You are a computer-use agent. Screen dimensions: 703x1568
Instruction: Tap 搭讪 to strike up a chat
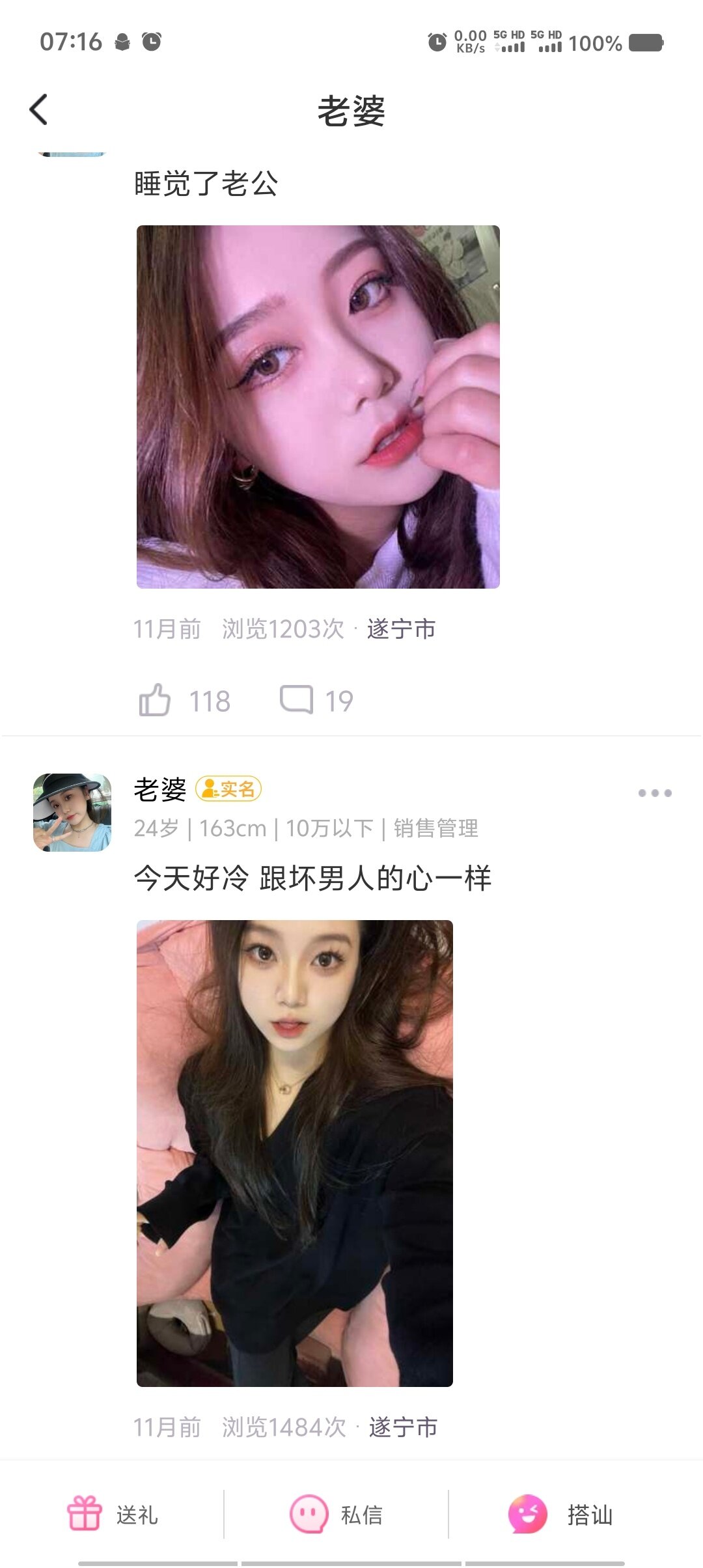(560, 1515)
